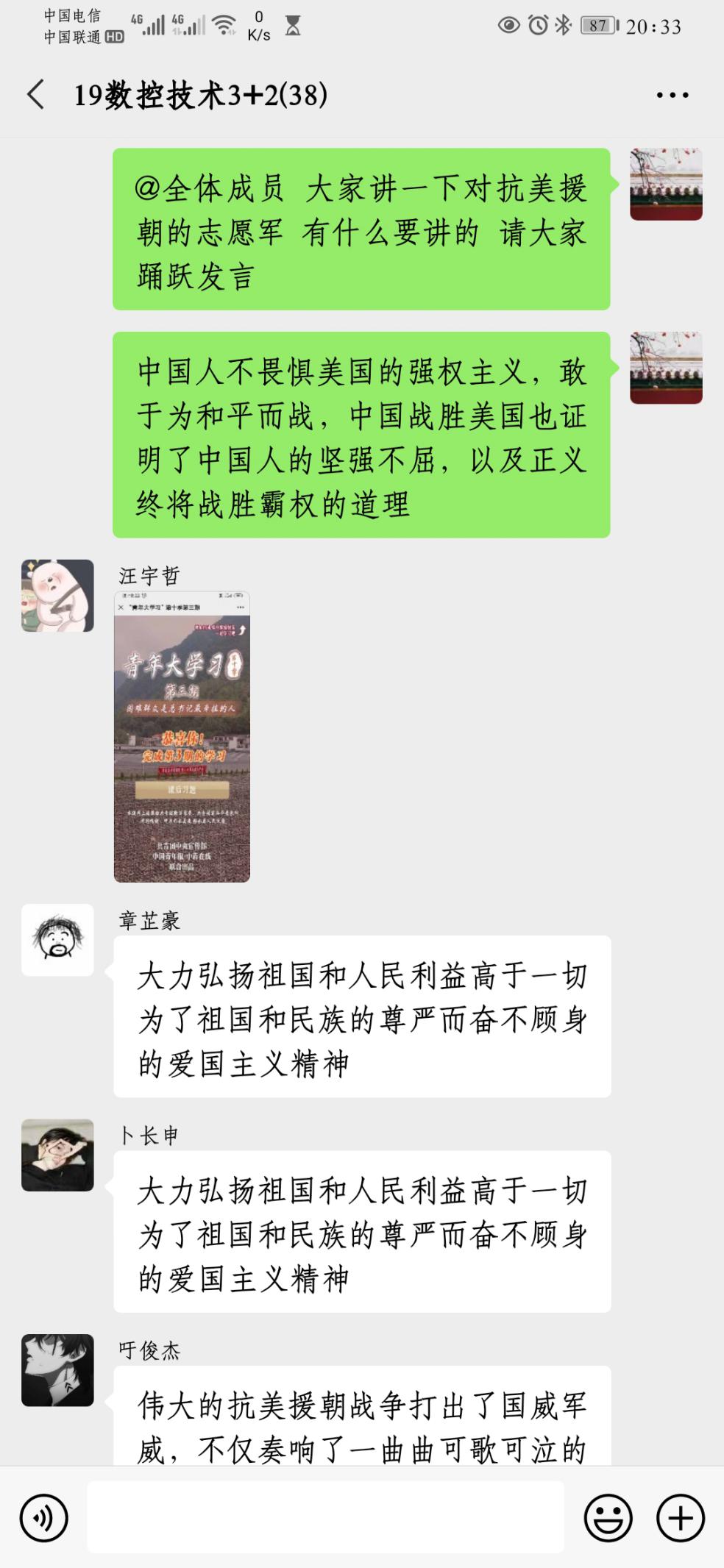Go back from the group chat
This screenshot has width=724, height=1568.
click(x=35, y=95)
